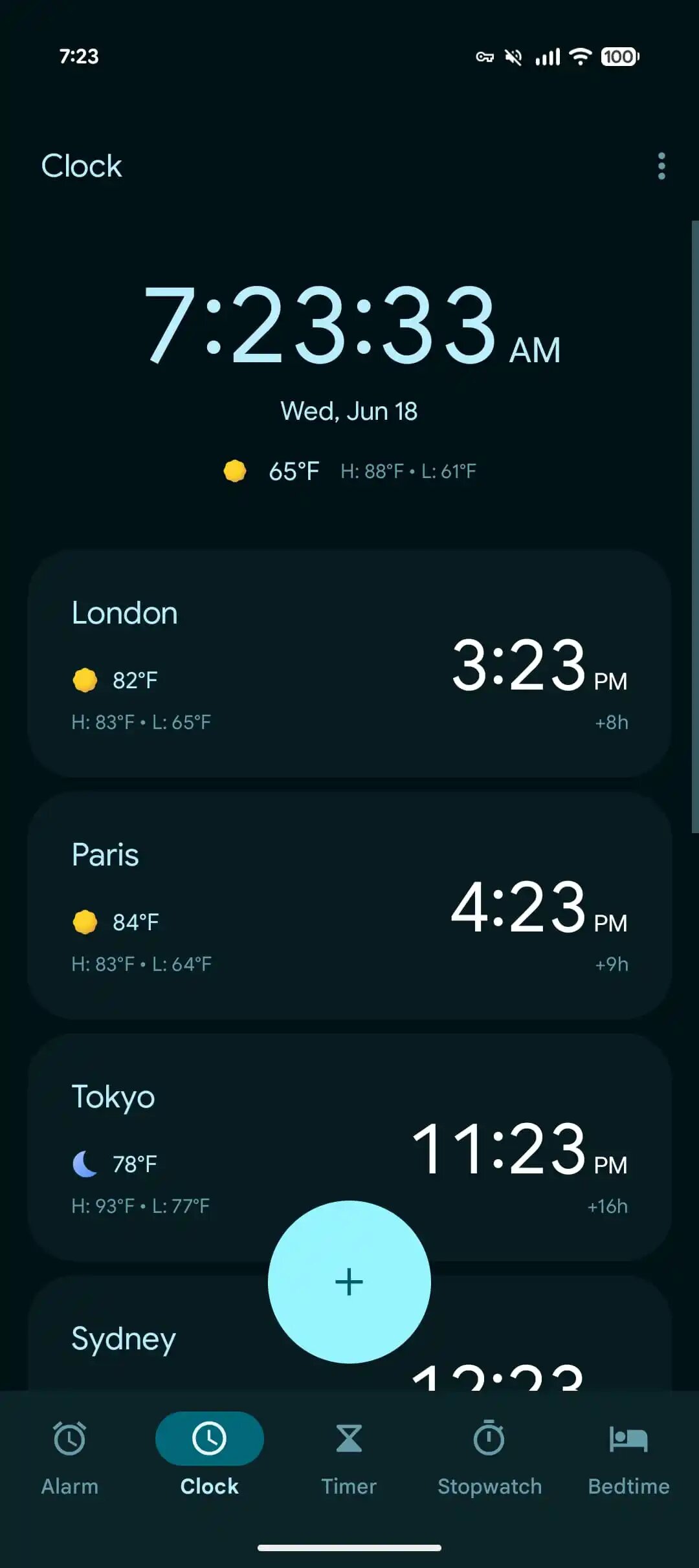Add a new city with the plus button
The image size is (699, 1568).
coord(349,1282)
